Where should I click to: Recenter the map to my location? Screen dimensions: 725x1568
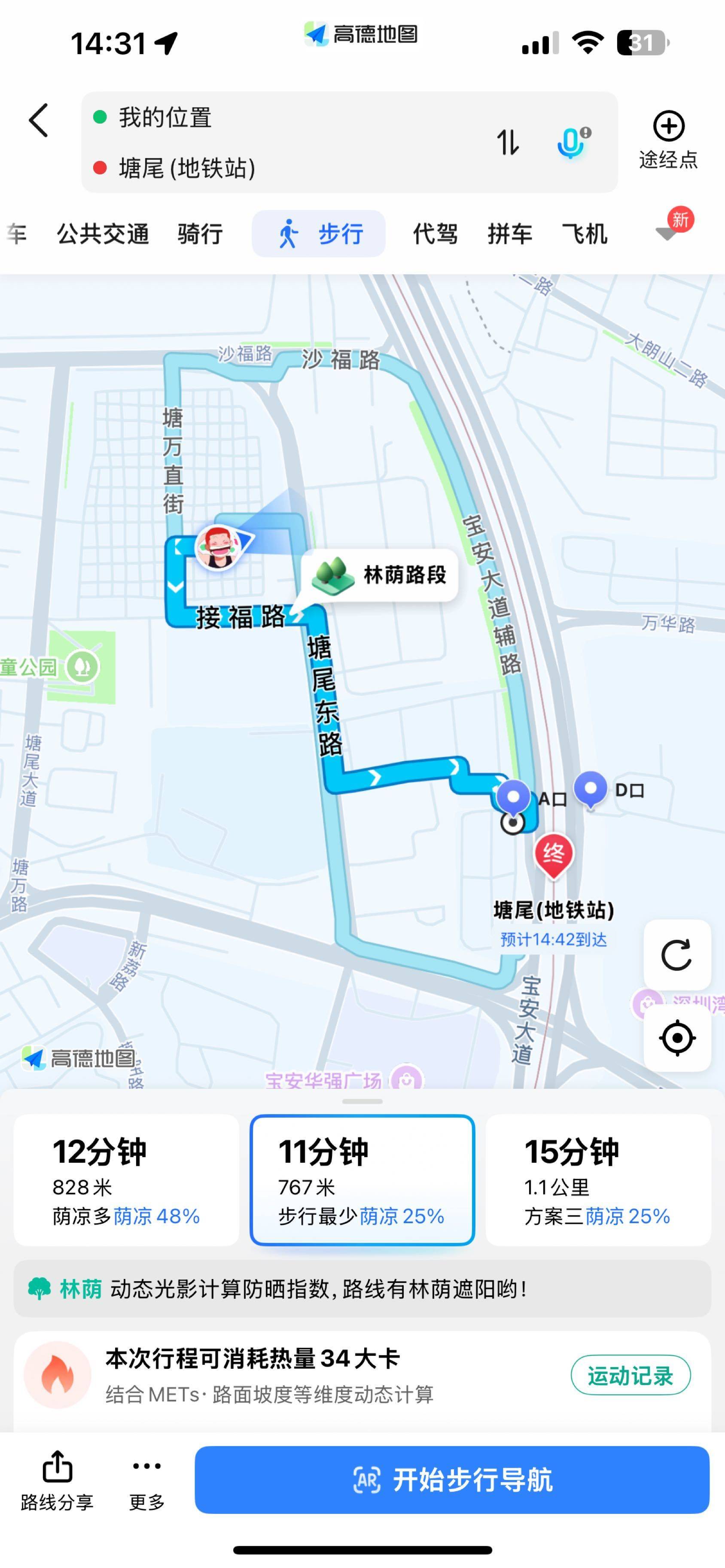pyautogui.click(x=677, y=1038)
